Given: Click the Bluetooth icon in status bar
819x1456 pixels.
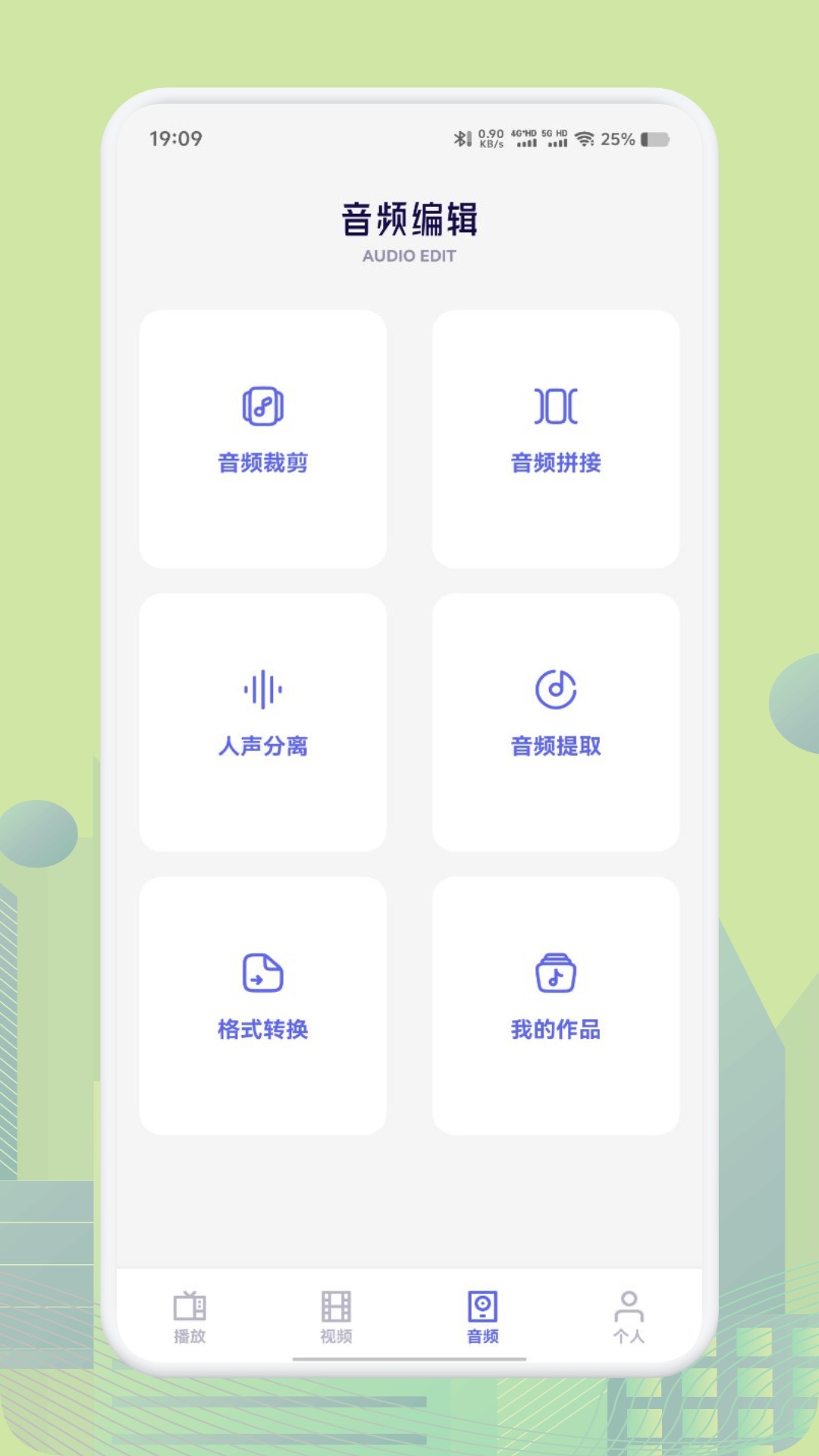Looking at the screenshot, I should coord(461,136).
